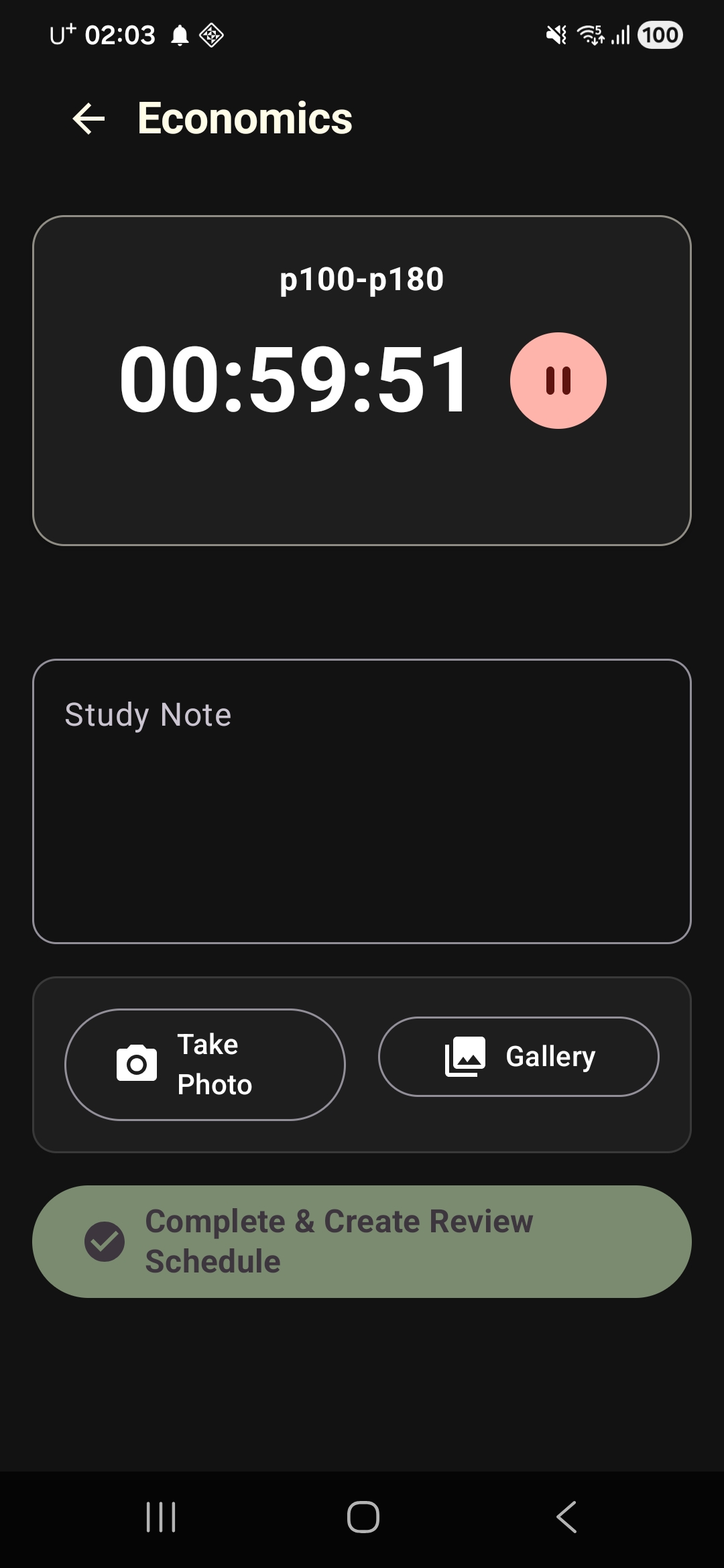
Task: Choose an image from Gallery
Action: (518, 1057)
